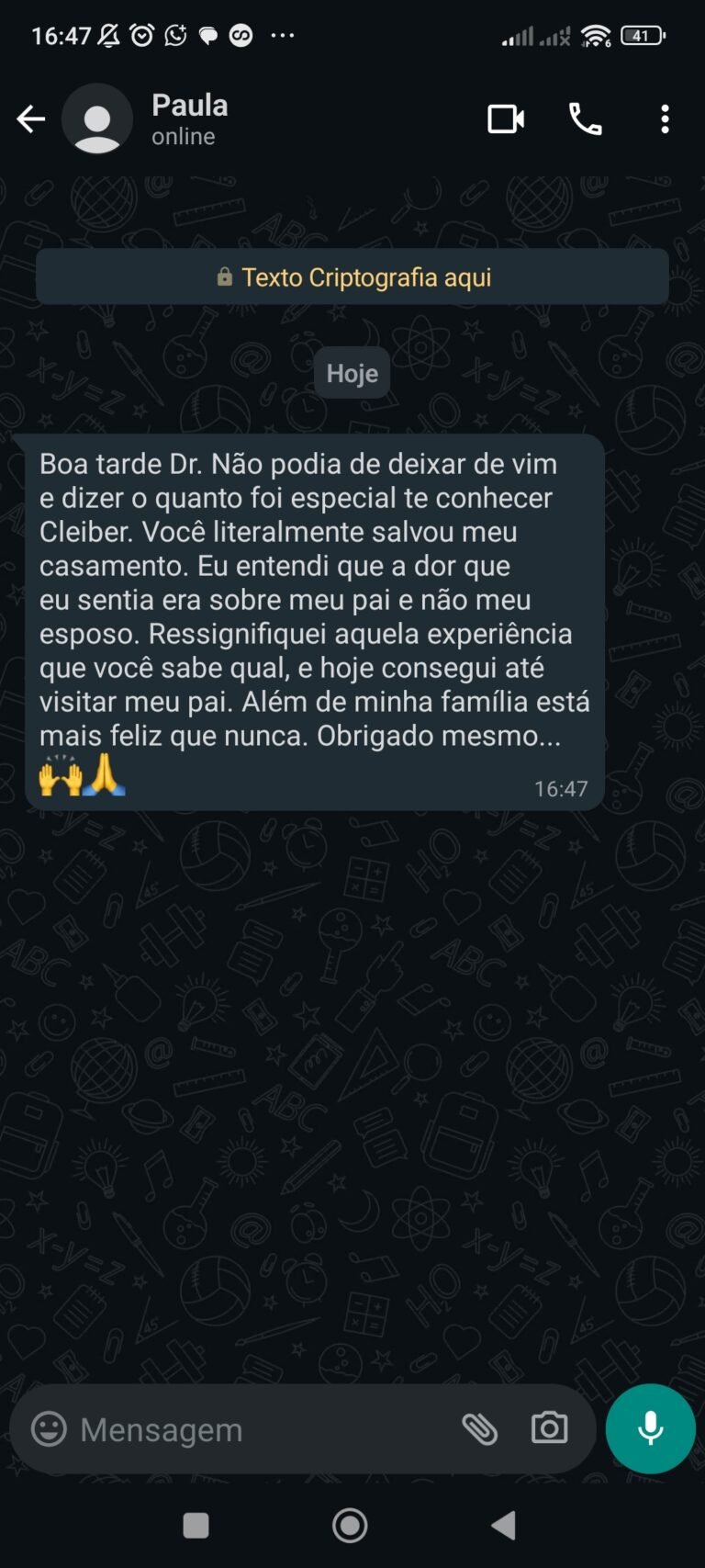The width and height of the screenshot is (705, 1568).
Task: Go back to the chat list
Action: [x=30, y=119]
